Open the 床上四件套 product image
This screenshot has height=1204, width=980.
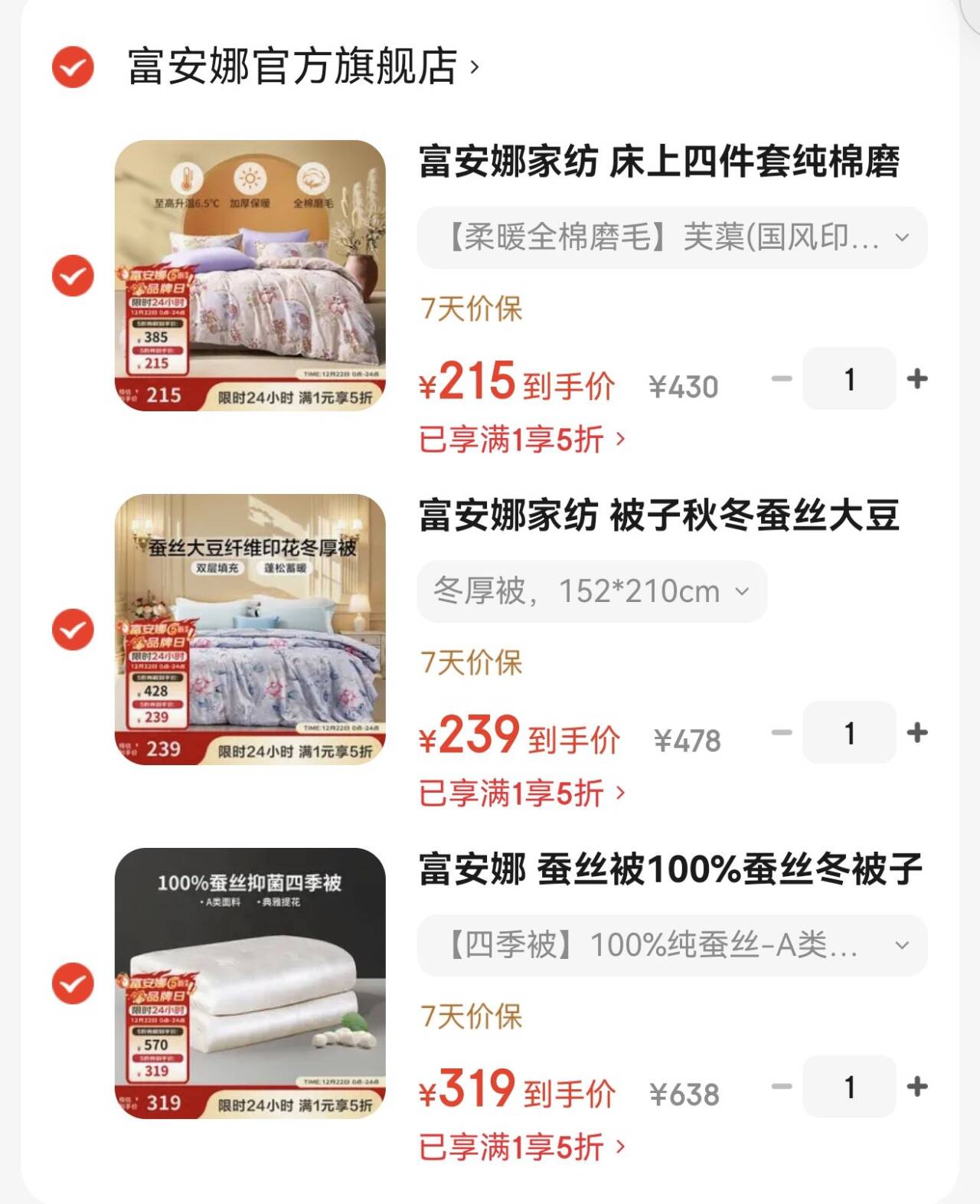[x=250, y=276]
